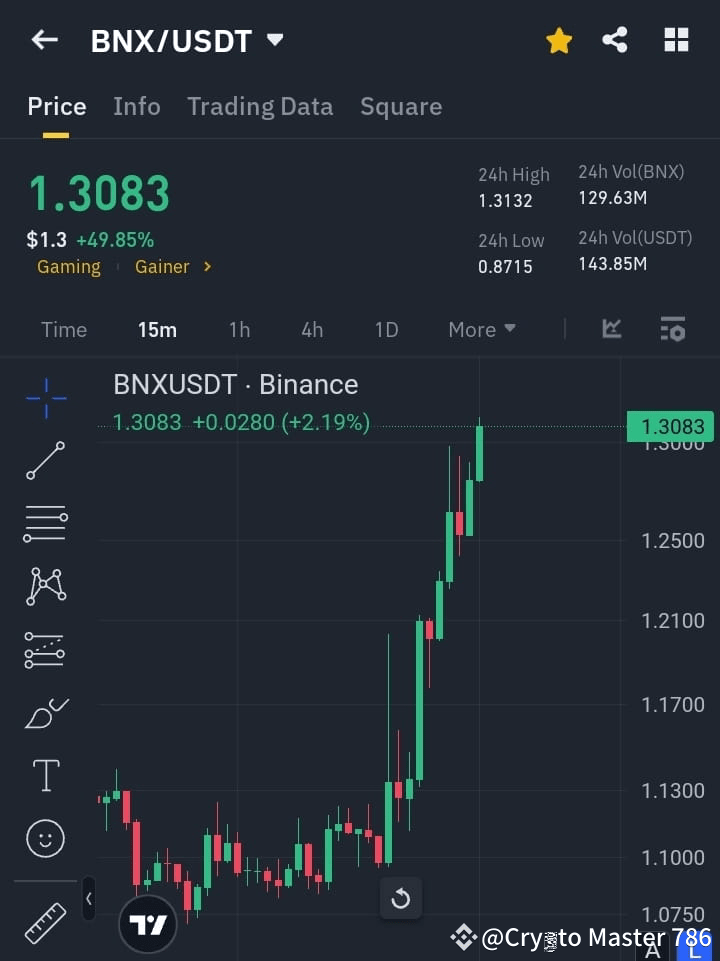Screen dimensions: 720x961
Task: Select the brush drawing tool
Action: (x=45, y=712)
